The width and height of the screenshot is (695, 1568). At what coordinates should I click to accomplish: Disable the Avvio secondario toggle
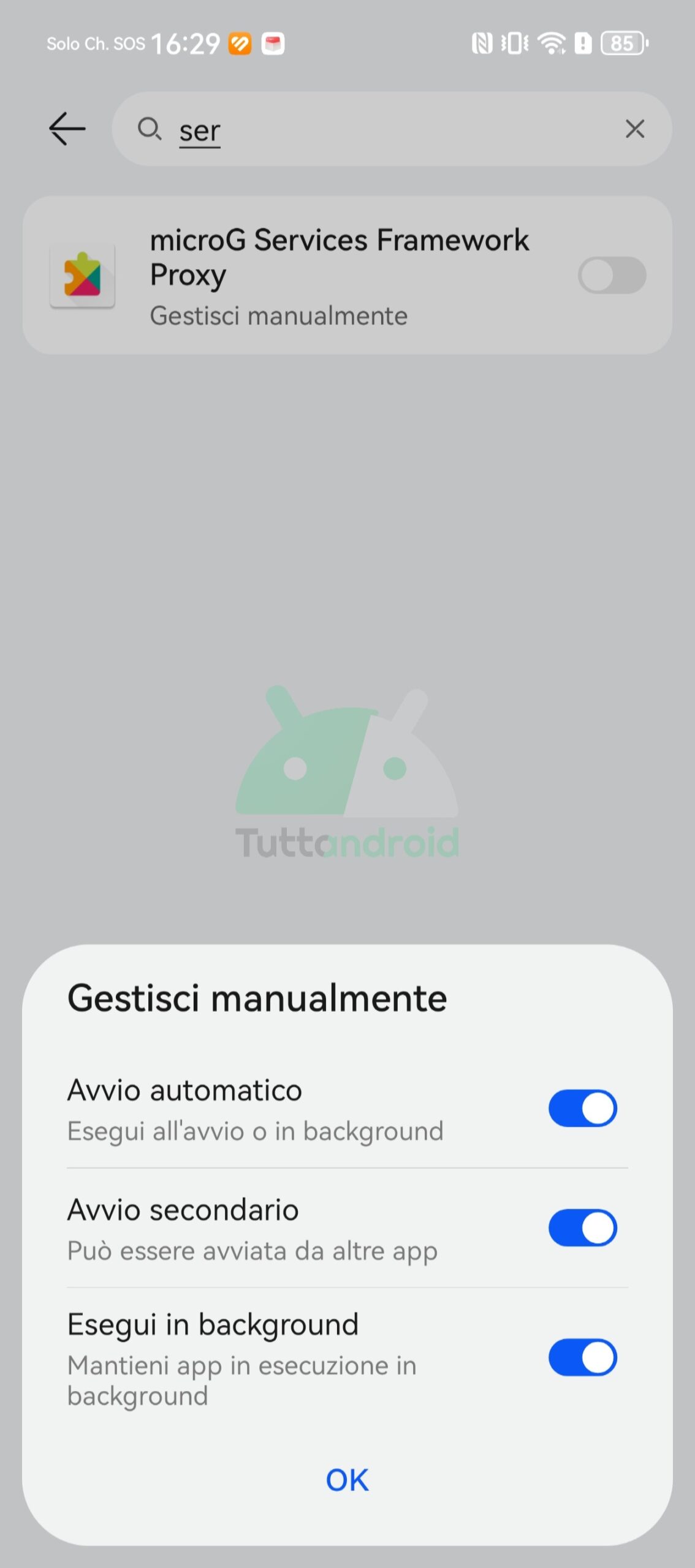582,1227
